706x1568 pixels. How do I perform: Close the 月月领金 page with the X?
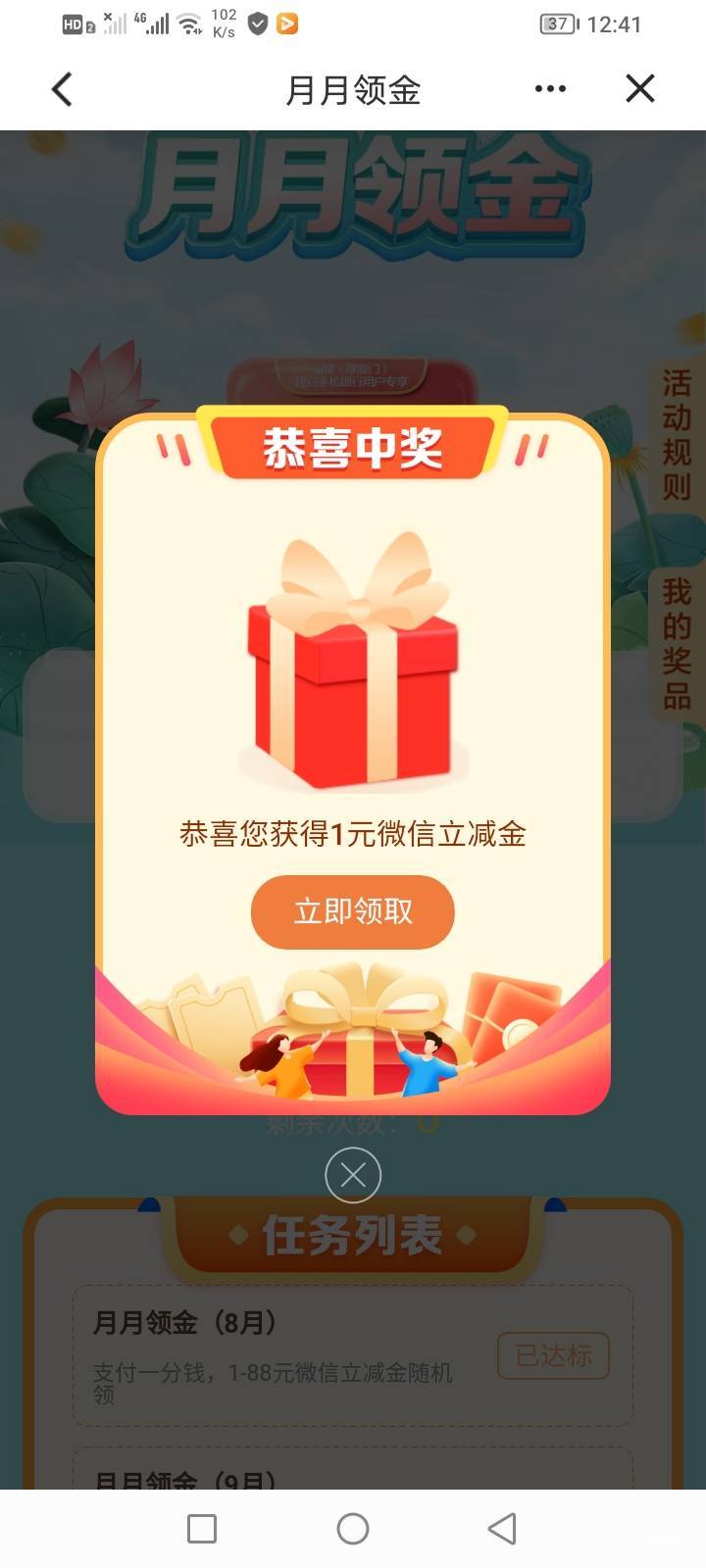click(640, 89)
